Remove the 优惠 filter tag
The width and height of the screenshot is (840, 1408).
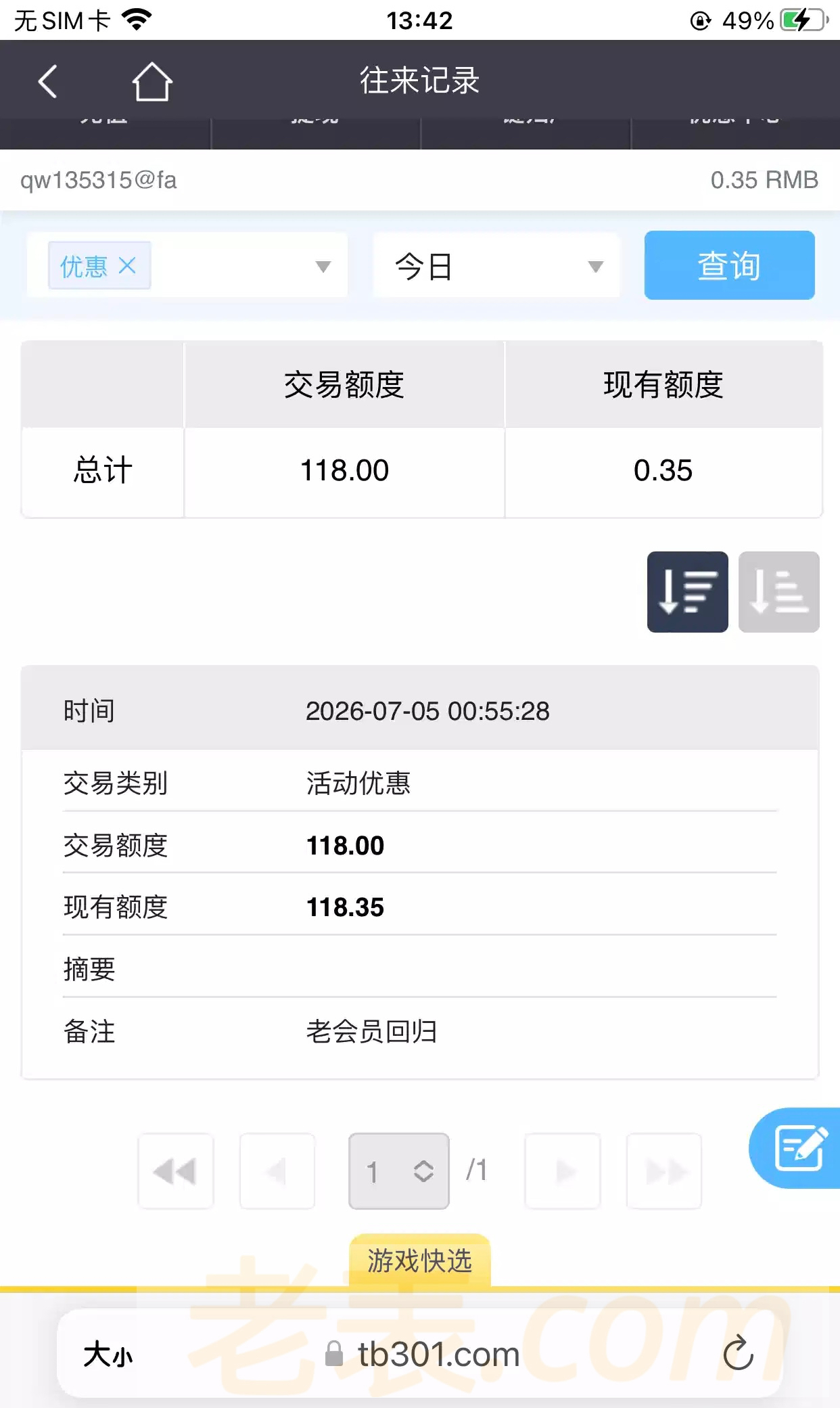pos(127,265)
